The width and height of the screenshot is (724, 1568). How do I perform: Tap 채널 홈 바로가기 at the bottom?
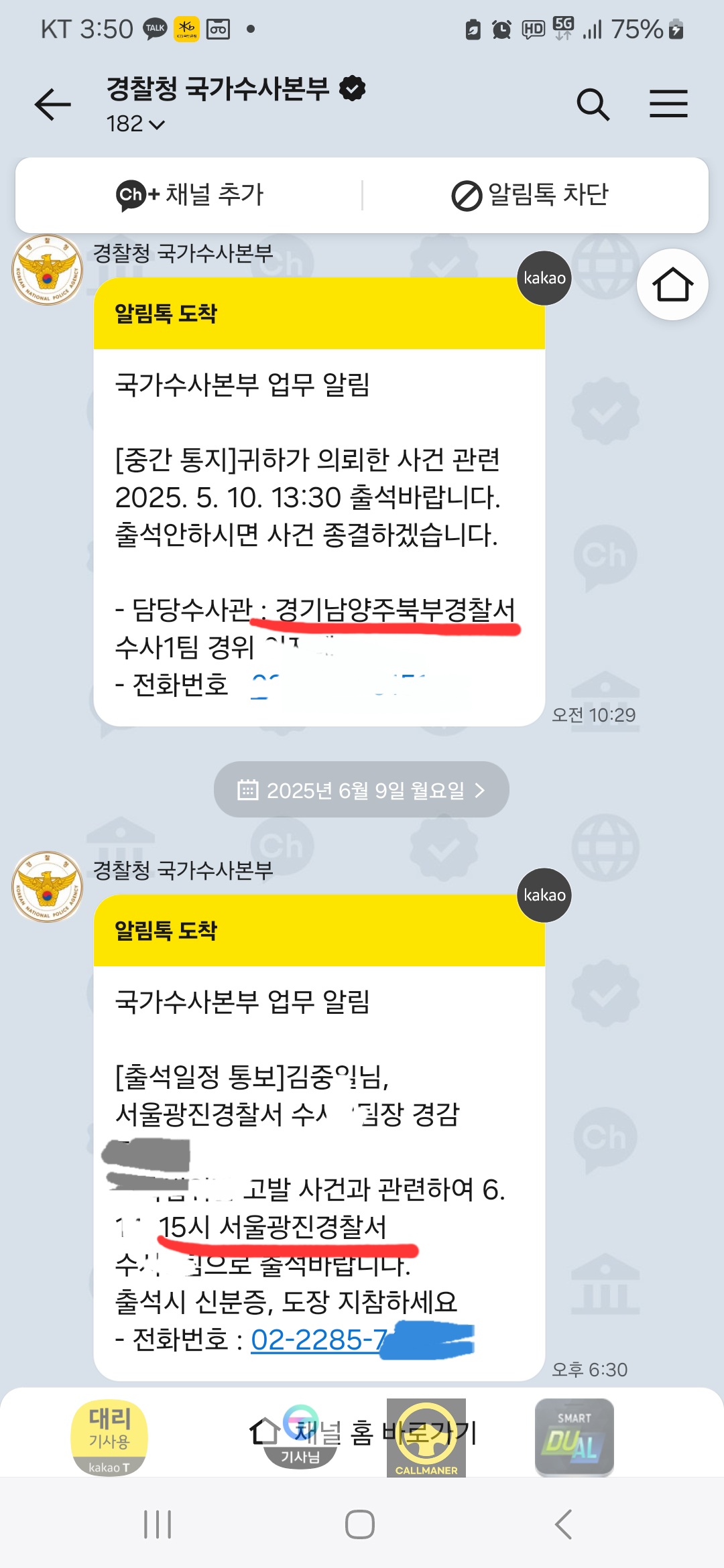(363, 1433)
